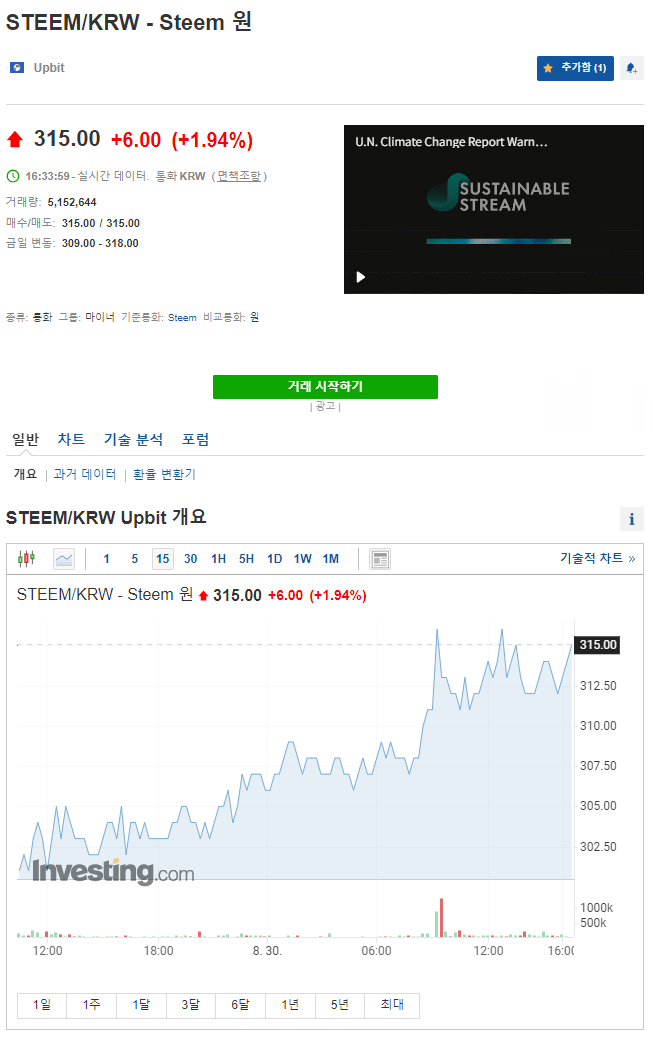
Task: Select the 1년 chart range
Action: (x=290, y=1005)
